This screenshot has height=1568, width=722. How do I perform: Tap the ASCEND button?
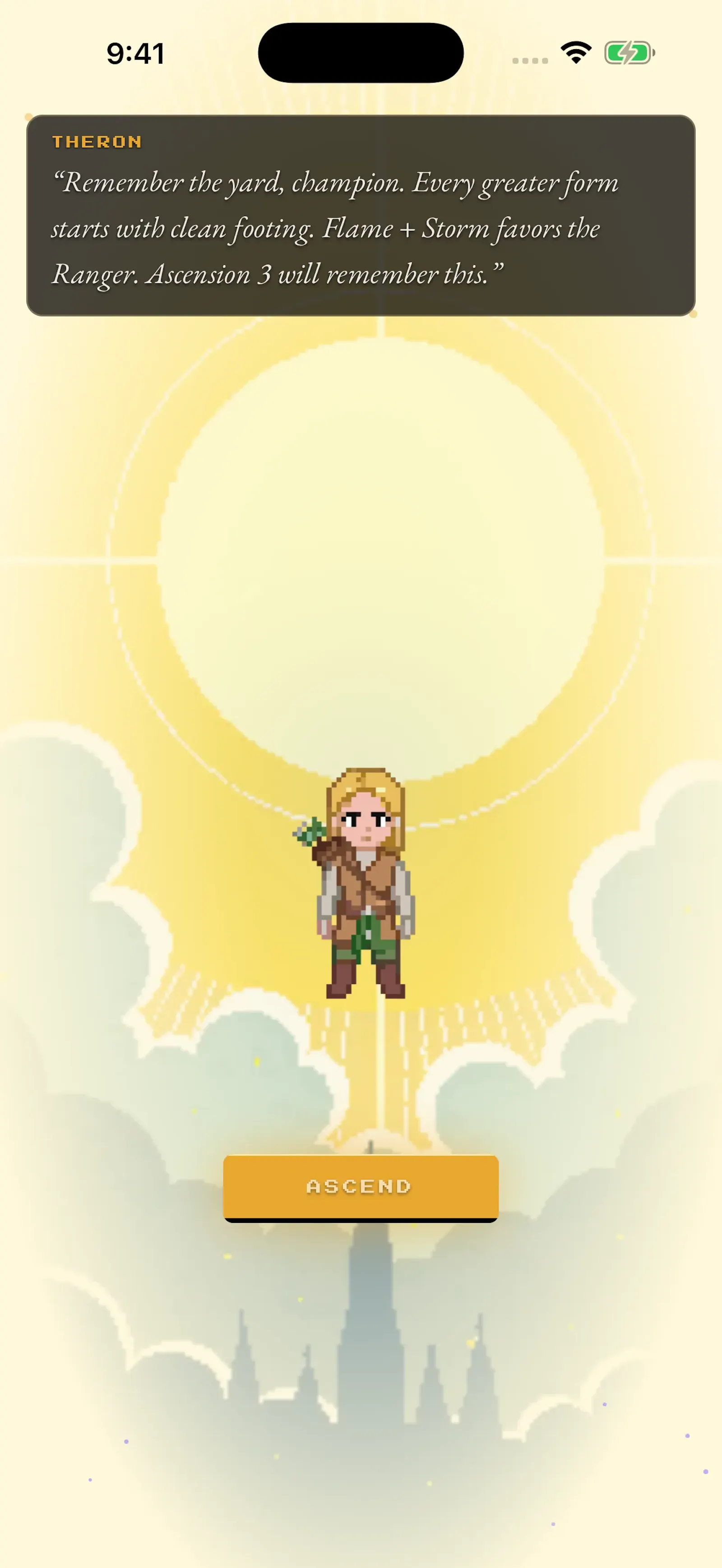coord(361,1188)
